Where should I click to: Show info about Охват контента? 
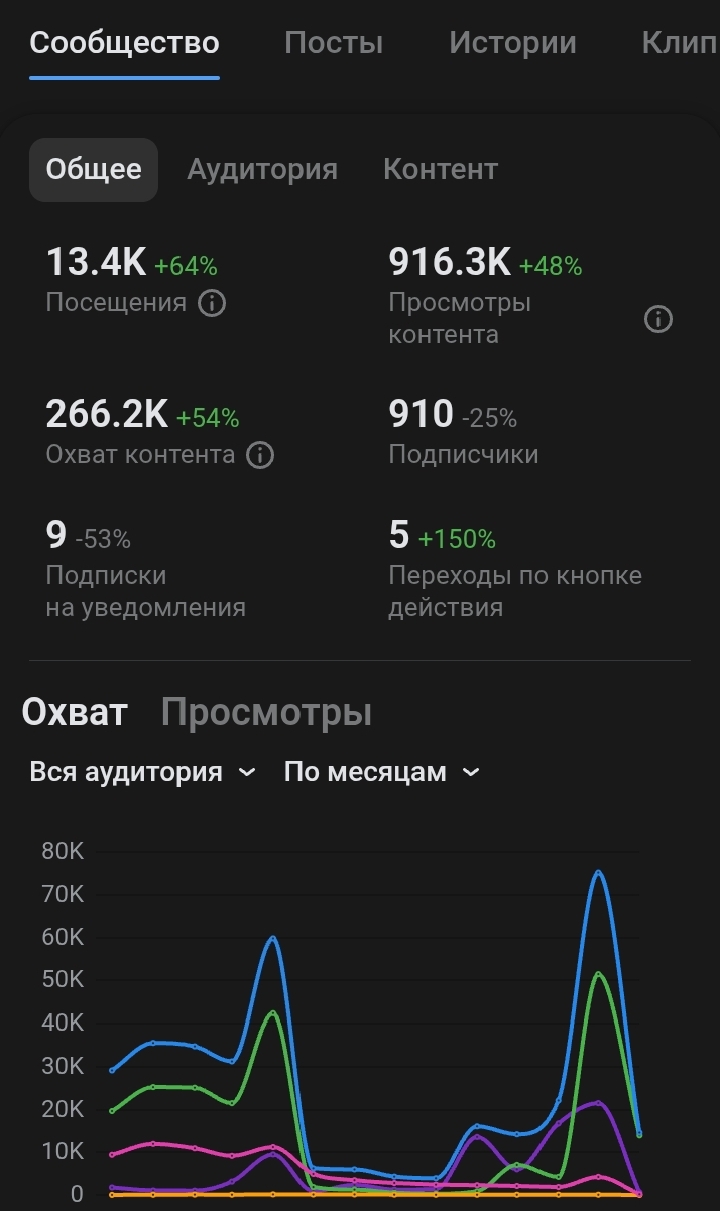[x=260, y=455]
